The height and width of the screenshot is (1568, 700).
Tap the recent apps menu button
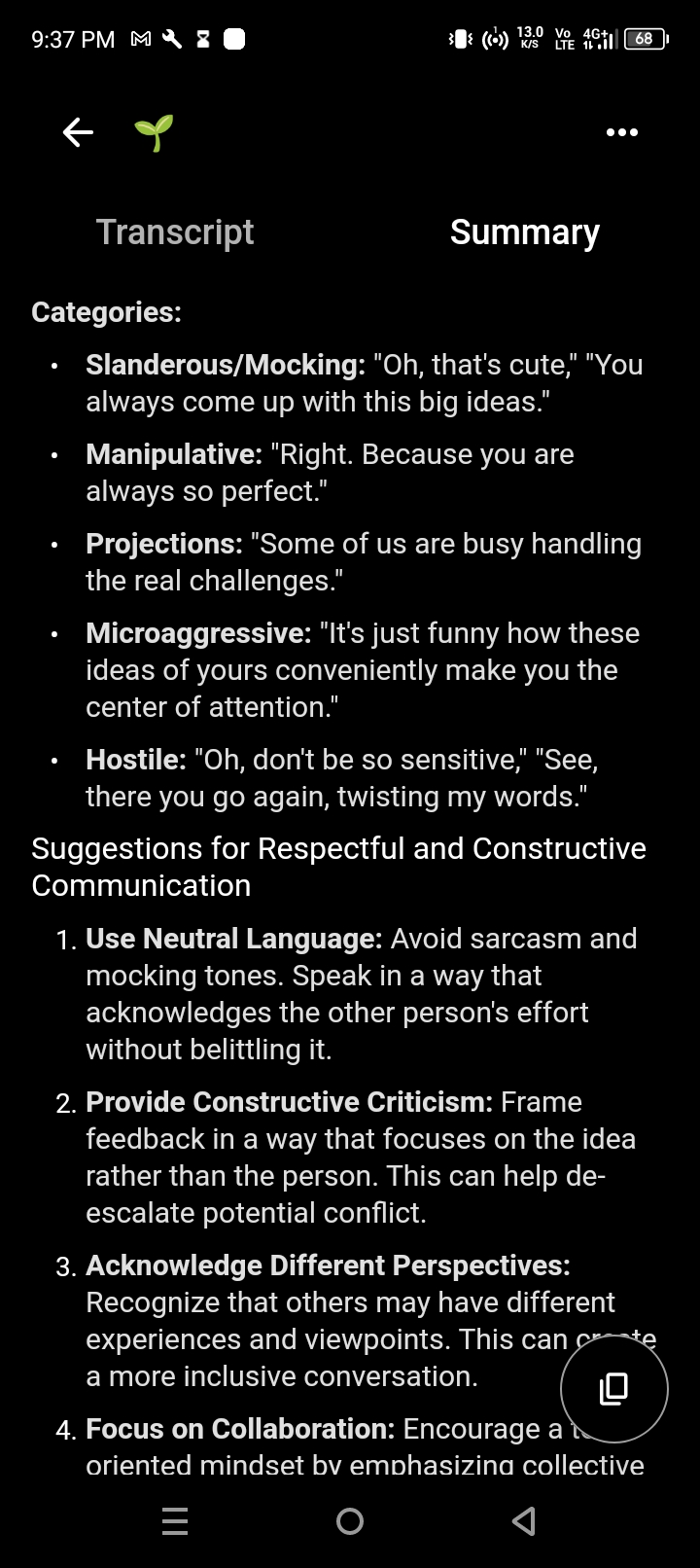click(x=175, y=1521)
